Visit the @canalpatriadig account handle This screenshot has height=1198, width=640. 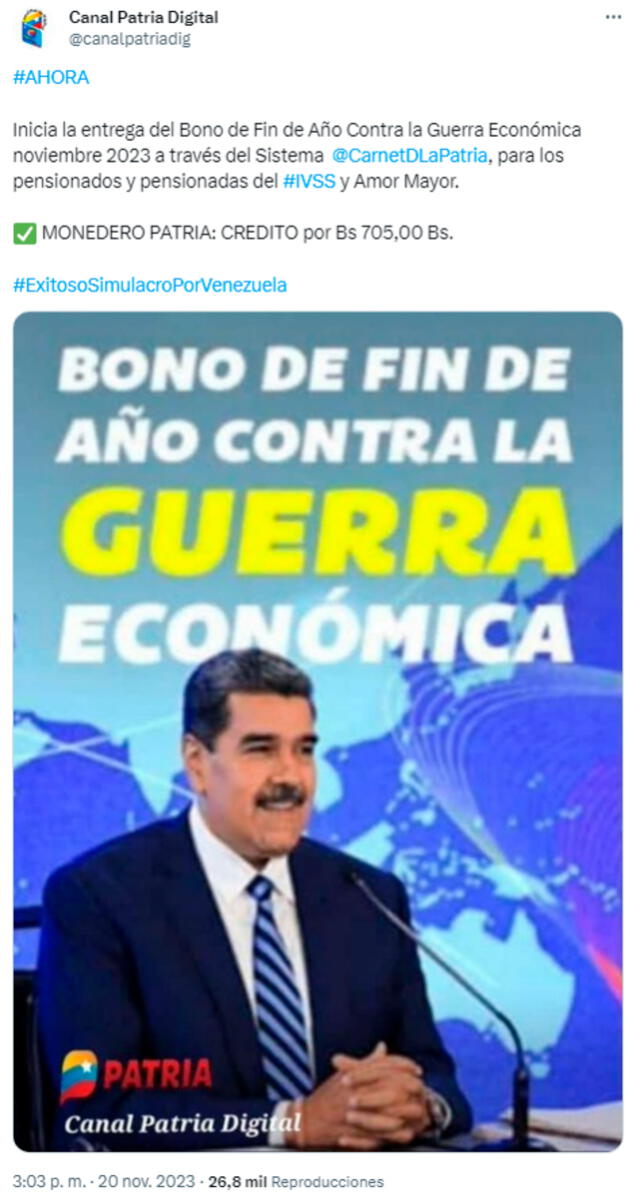(x=129, y=39)
